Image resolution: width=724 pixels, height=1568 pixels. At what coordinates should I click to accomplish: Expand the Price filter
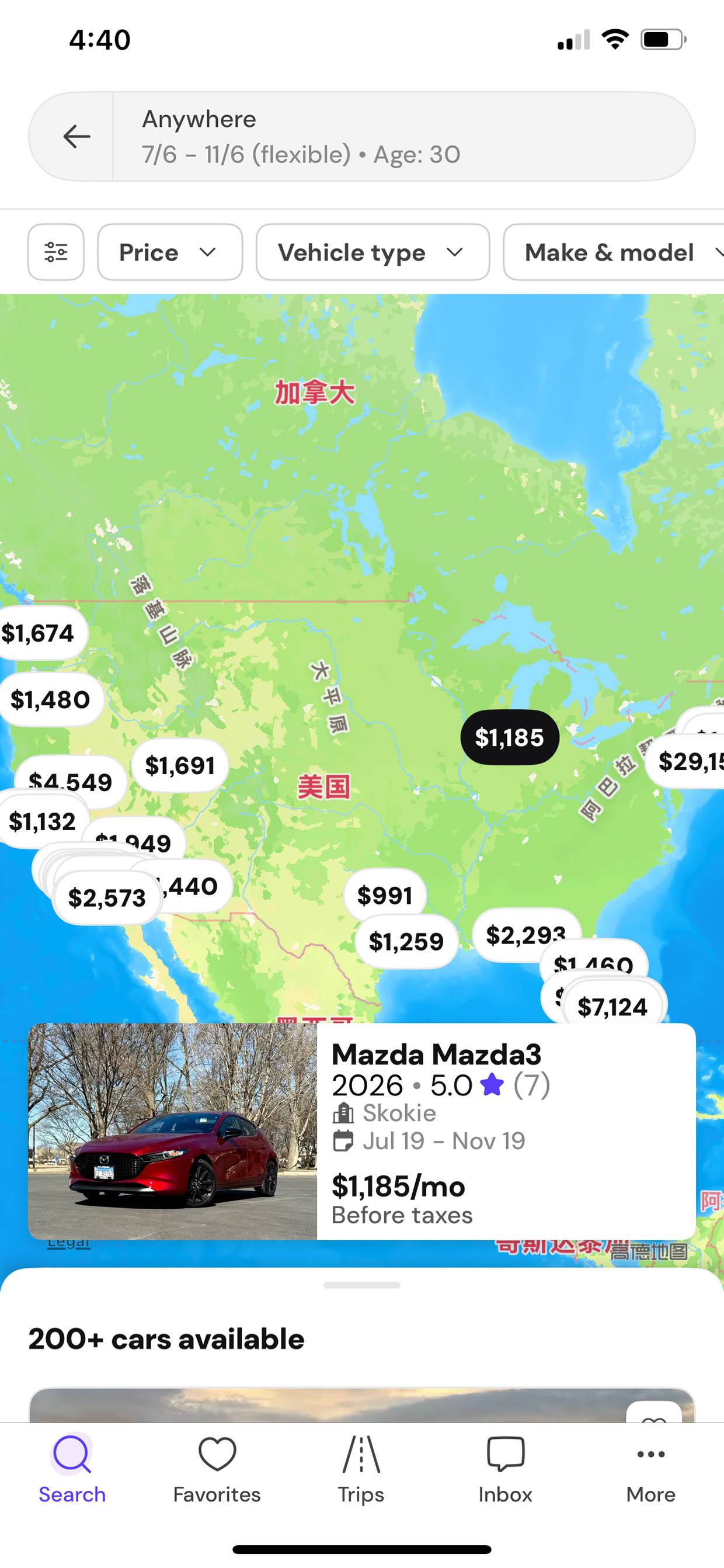(x=170, y=252)
